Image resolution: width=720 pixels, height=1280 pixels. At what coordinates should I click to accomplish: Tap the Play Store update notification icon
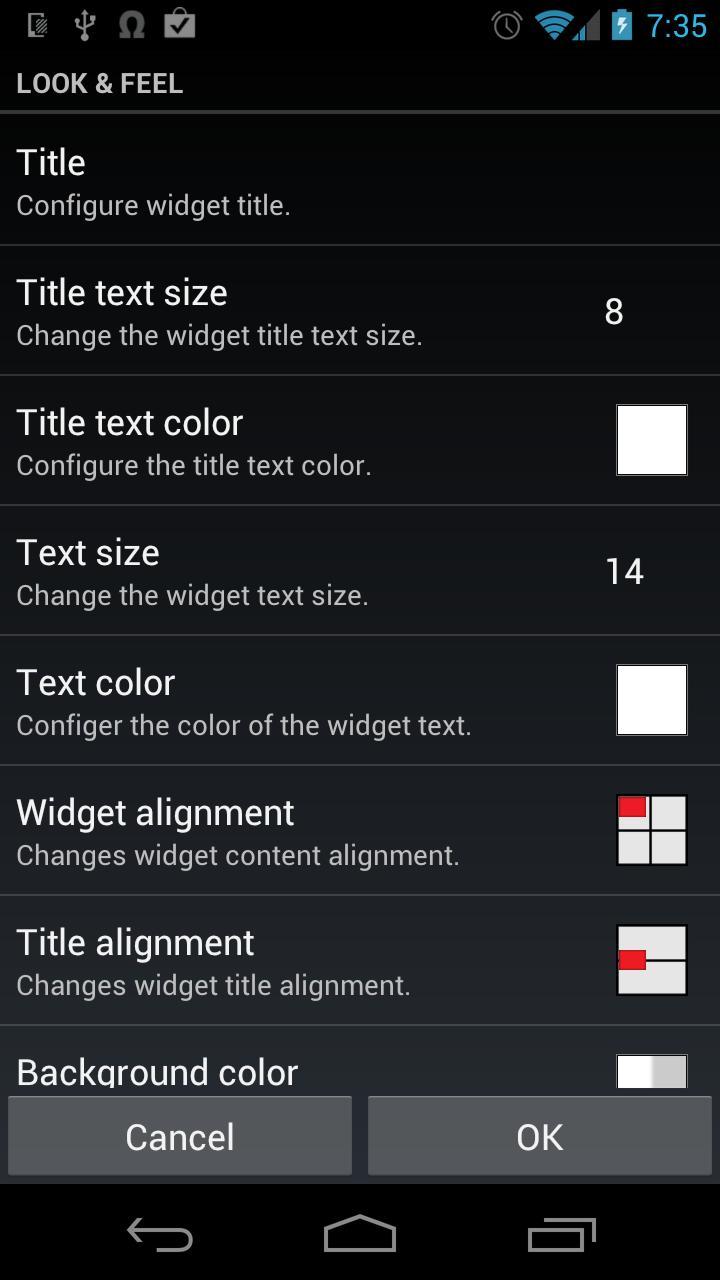tap(180, 24)
